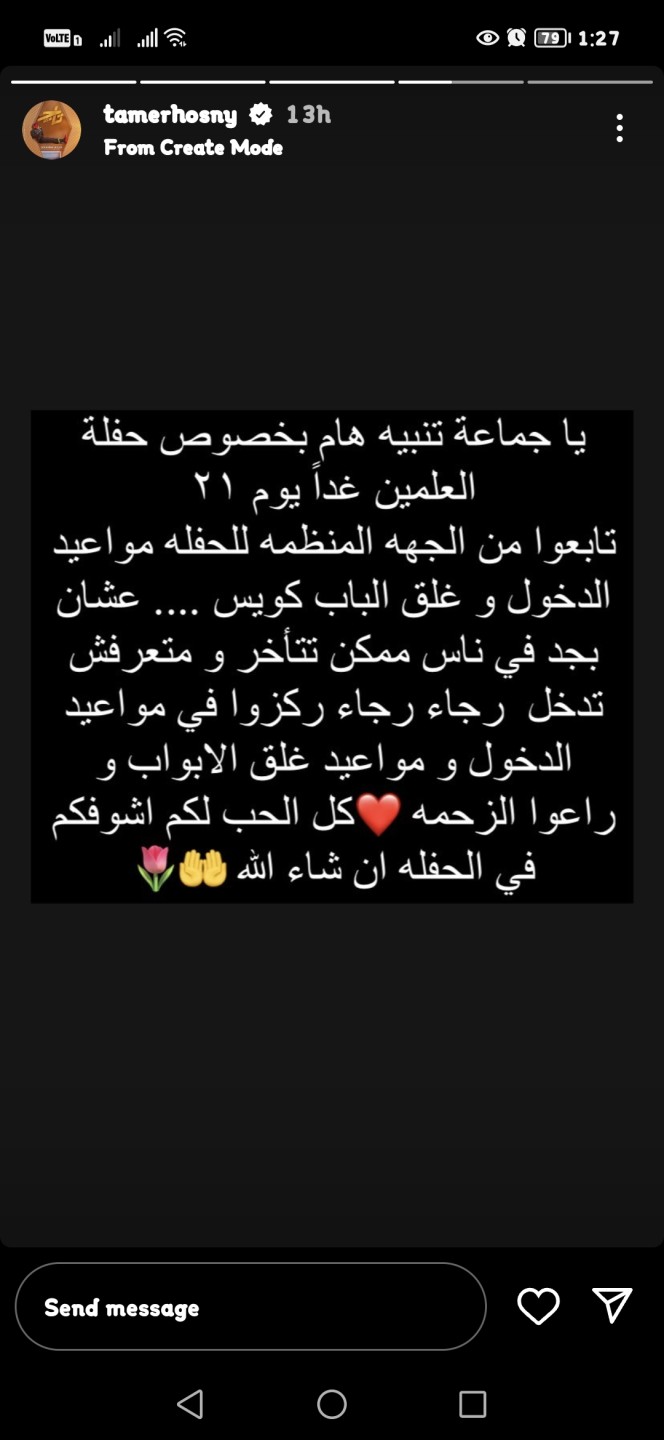Go to the home screen
The height and width of the screenshot is (1440, 664).
(x=332, y=1404)
